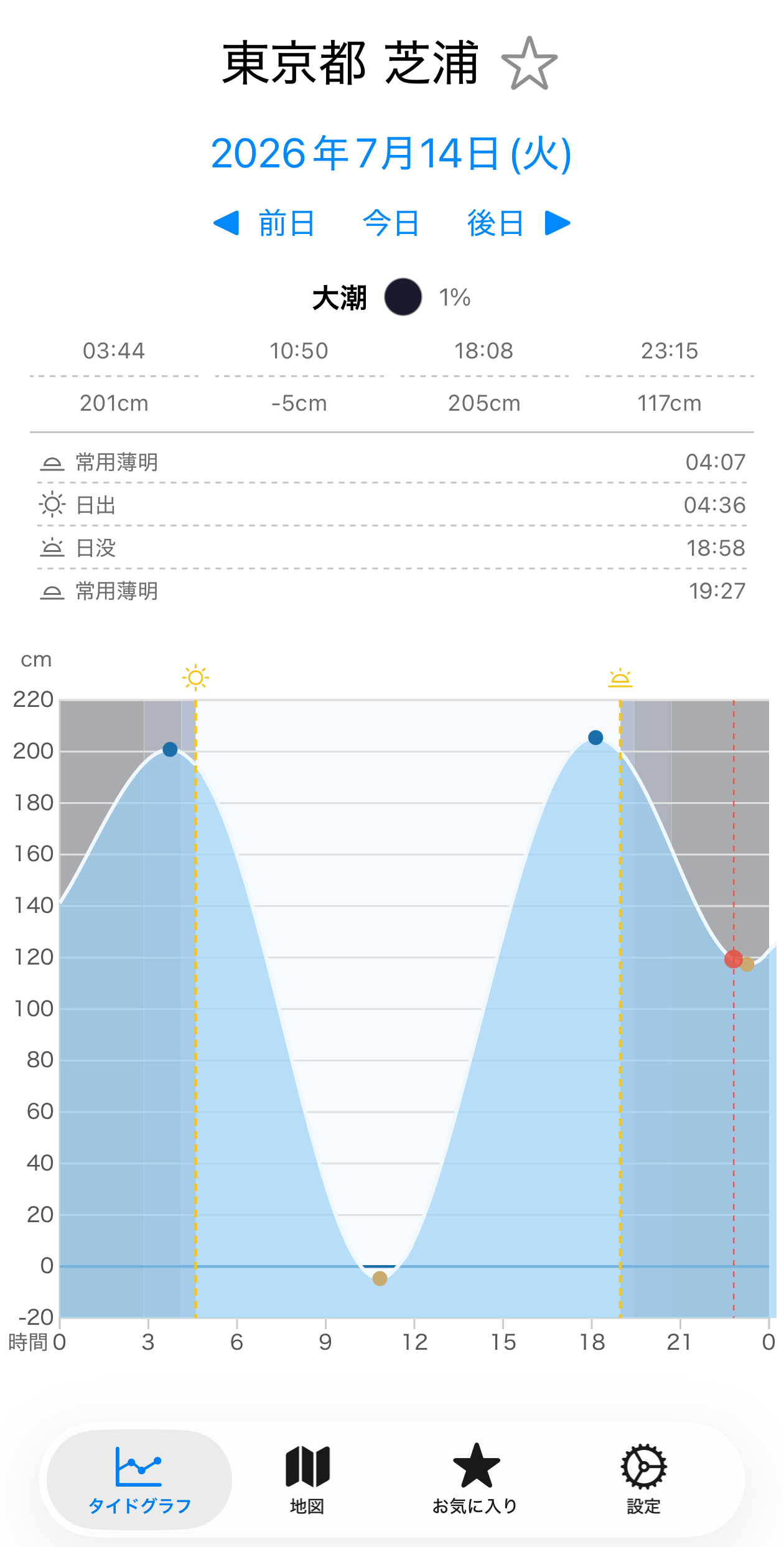Open the date picker for 2026年7月14日
Image resolution: width=784 pixels, height=1547 pixels.
click(x=391, y=154)
